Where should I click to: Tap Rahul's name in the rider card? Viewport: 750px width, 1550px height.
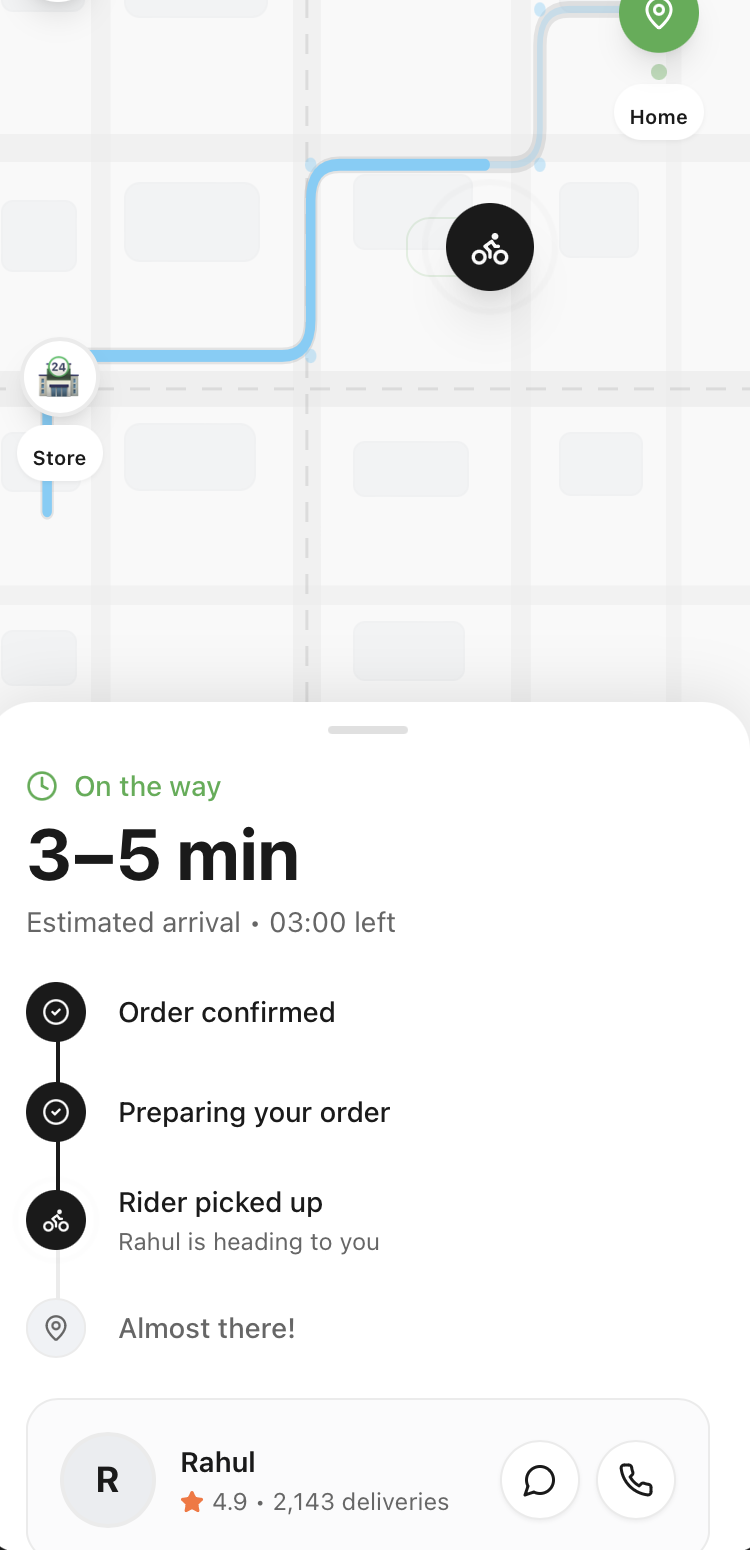218,1461
